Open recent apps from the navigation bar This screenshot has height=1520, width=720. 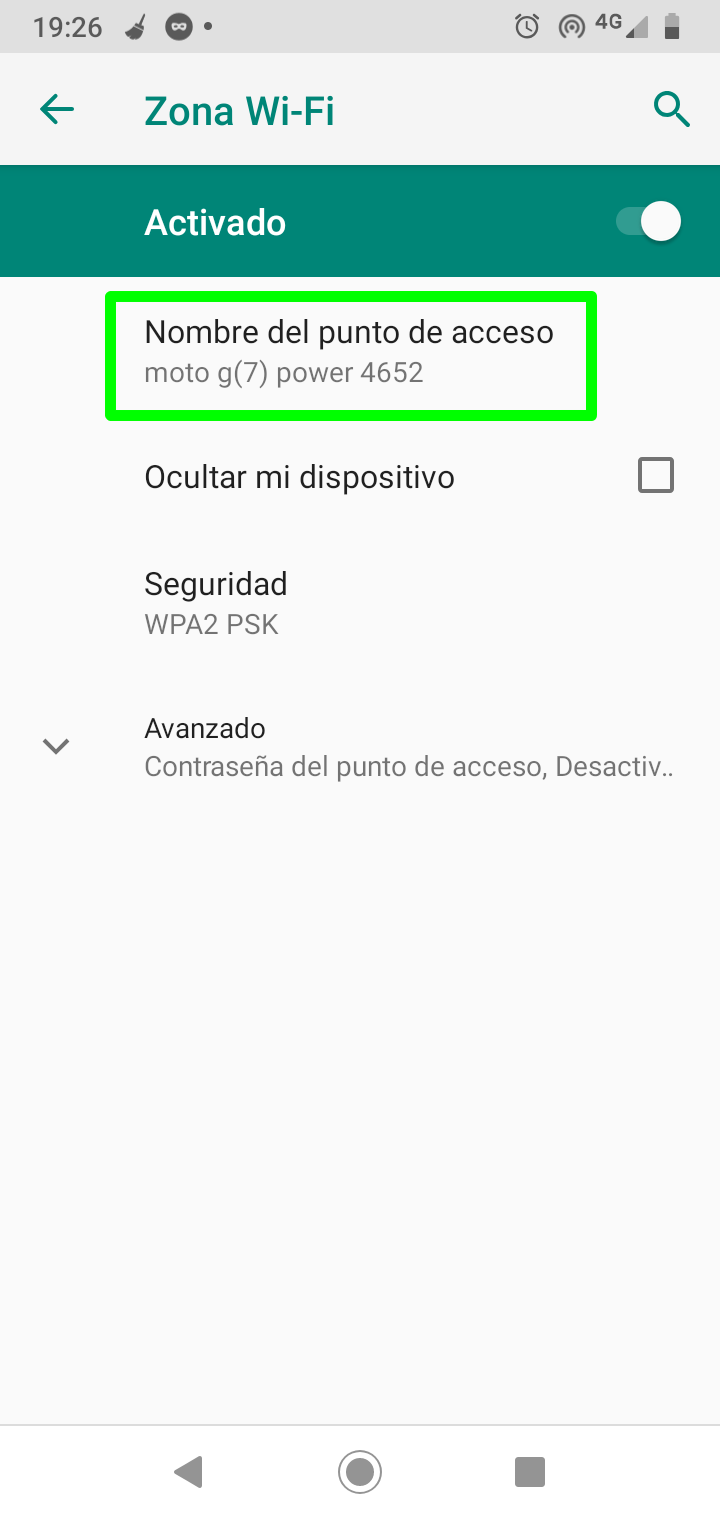point(529,1471)
